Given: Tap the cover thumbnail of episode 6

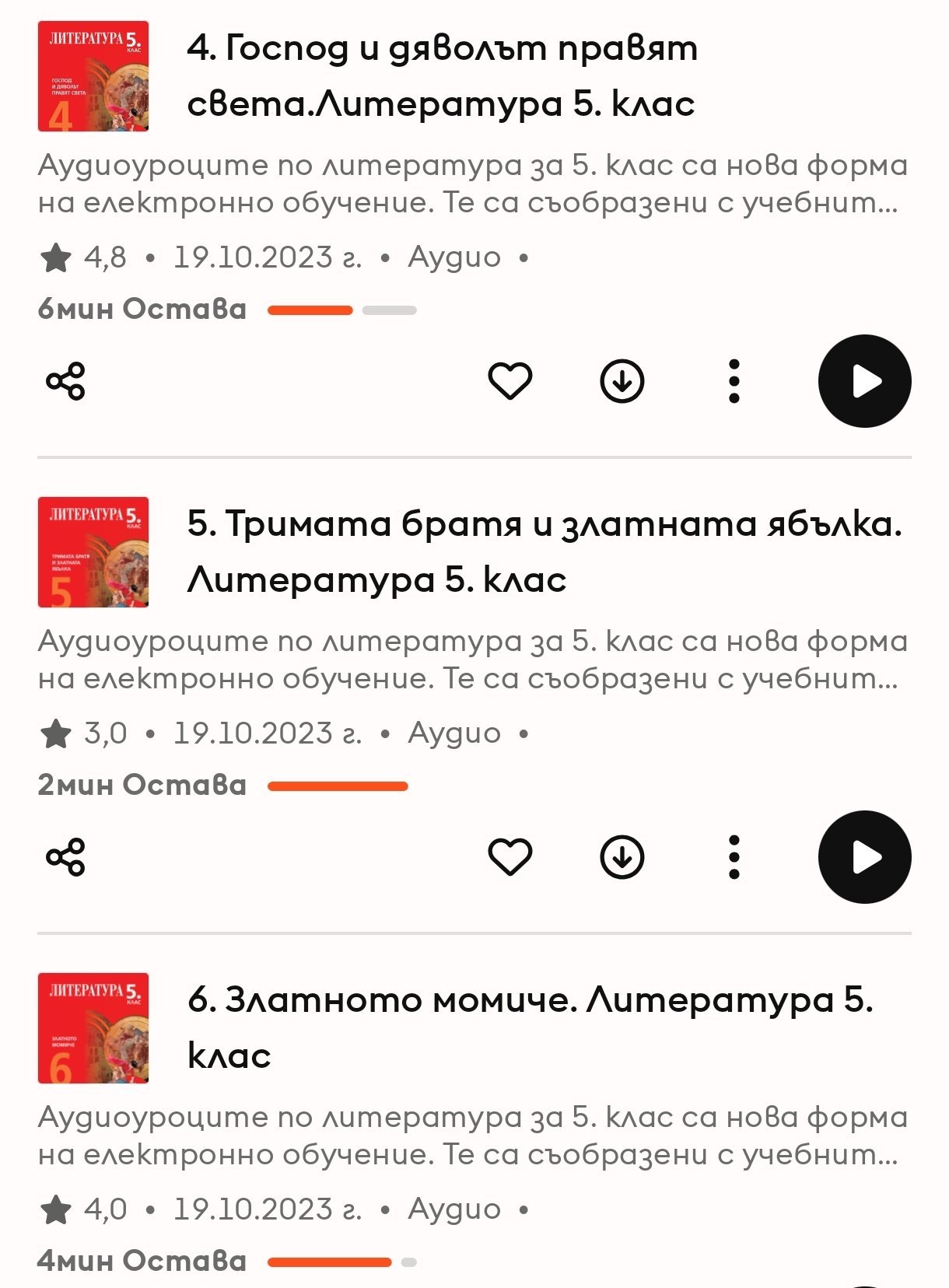Looking at the screenshot, I should [93, 1028].
